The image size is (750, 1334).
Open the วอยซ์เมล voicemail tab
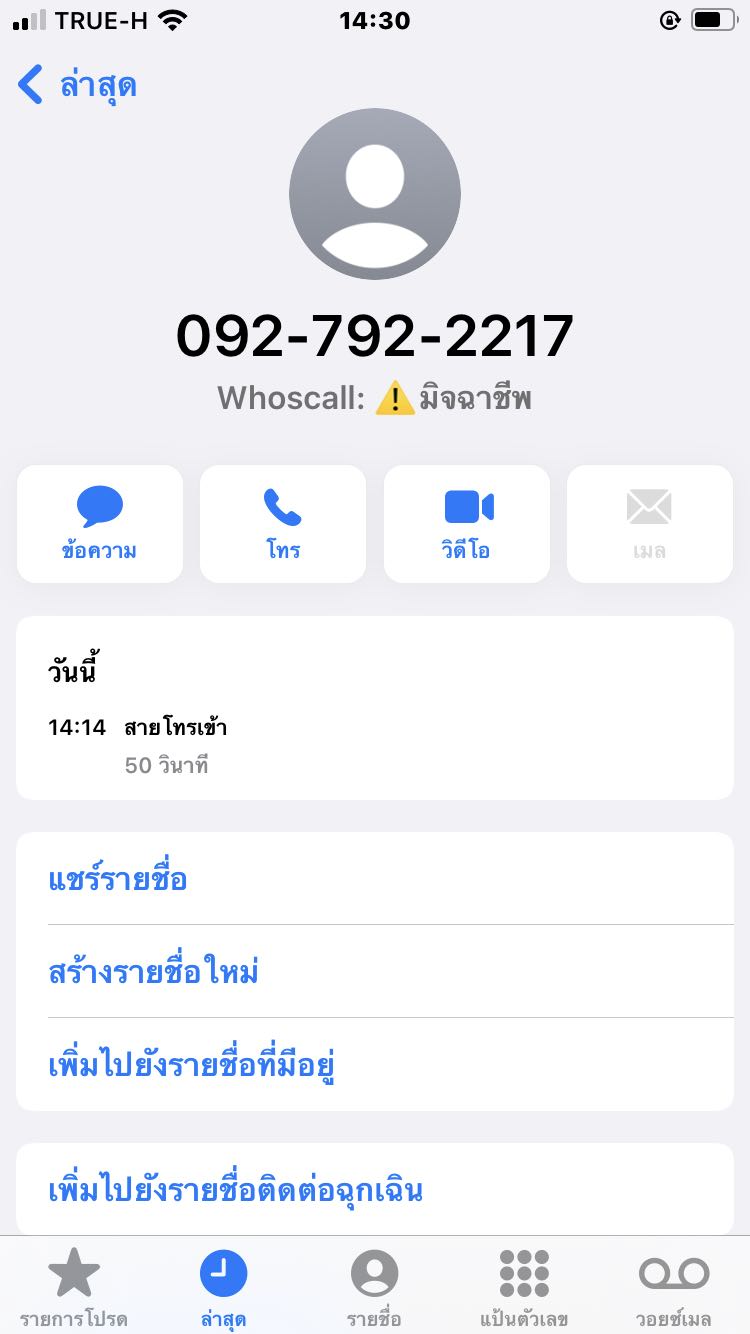point(673,1287)
